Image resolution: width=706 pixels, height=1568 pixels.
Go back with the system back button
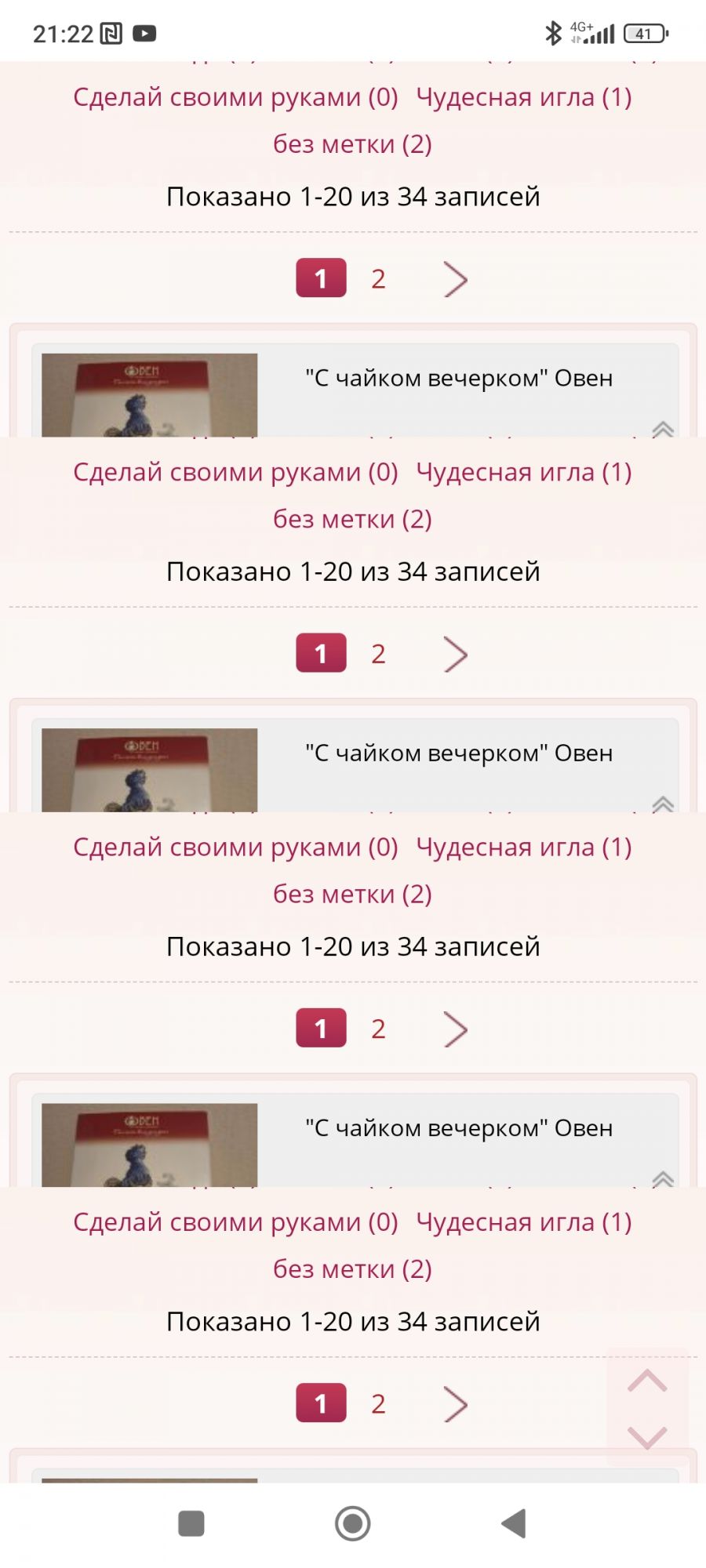pyautogui.click(x=514, y=1523)
